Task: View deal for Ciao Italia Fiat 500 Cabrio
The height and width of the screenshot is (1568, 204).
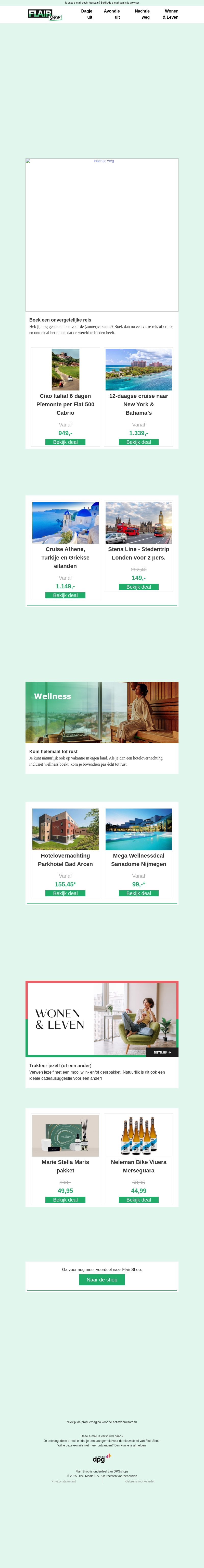Action: click(65, 442)
